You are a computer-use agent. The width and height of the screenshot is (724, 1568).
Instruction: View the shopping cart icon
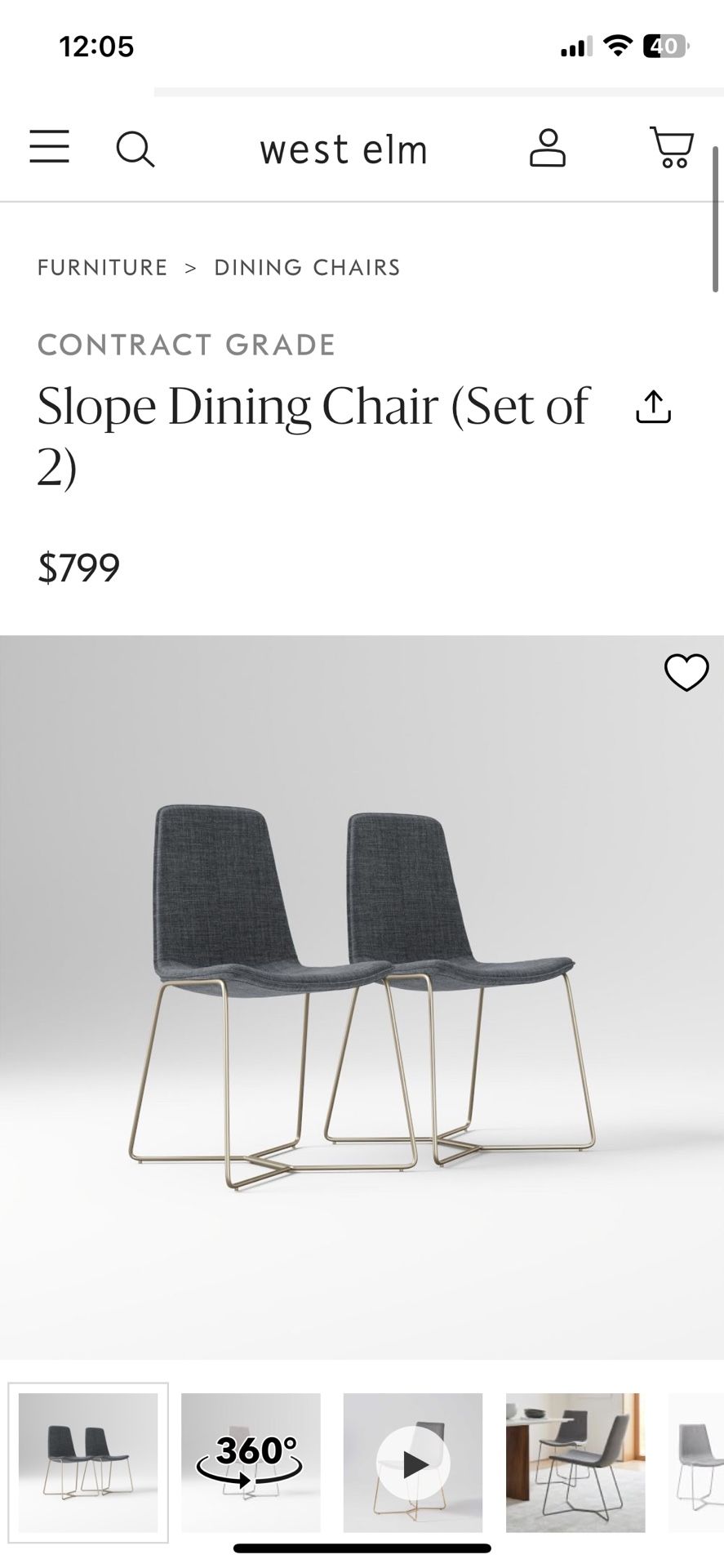coord(671,149)
